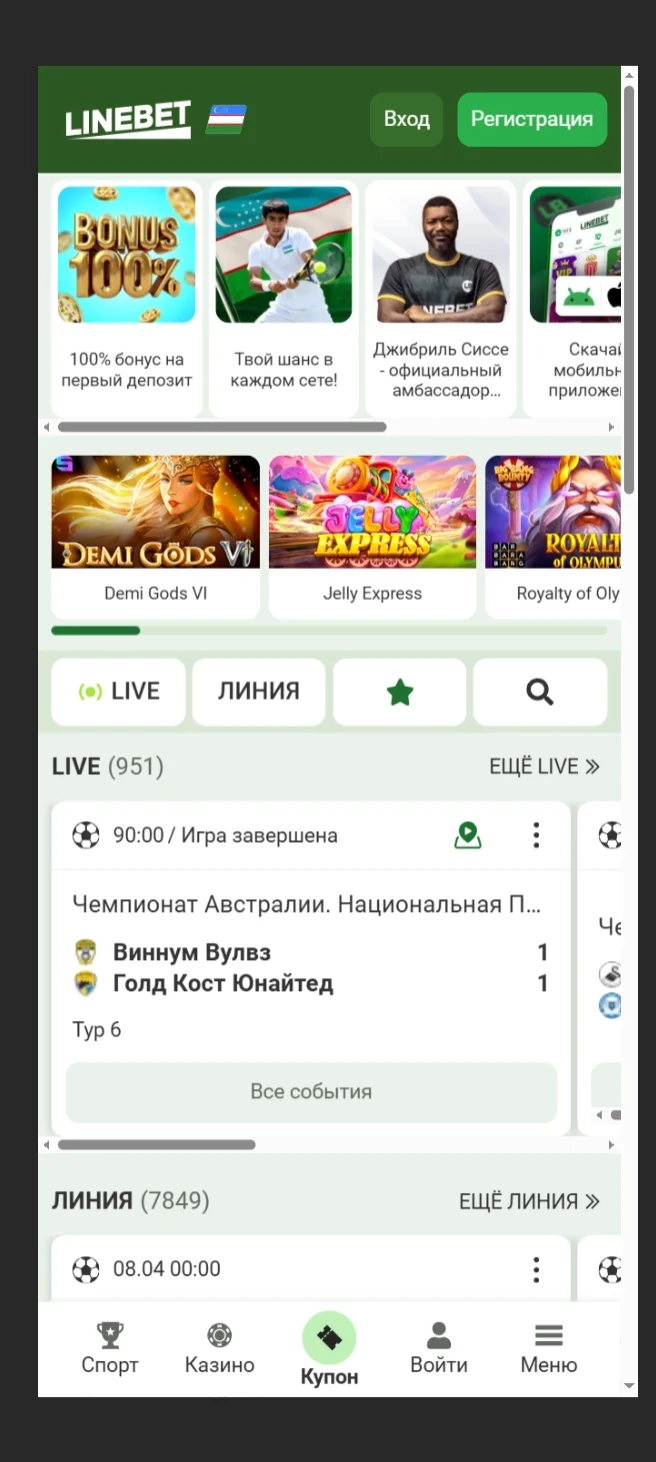This screenshot has height=1462, width=656.
Task: Show favorites with the star button
Action: 399,692
